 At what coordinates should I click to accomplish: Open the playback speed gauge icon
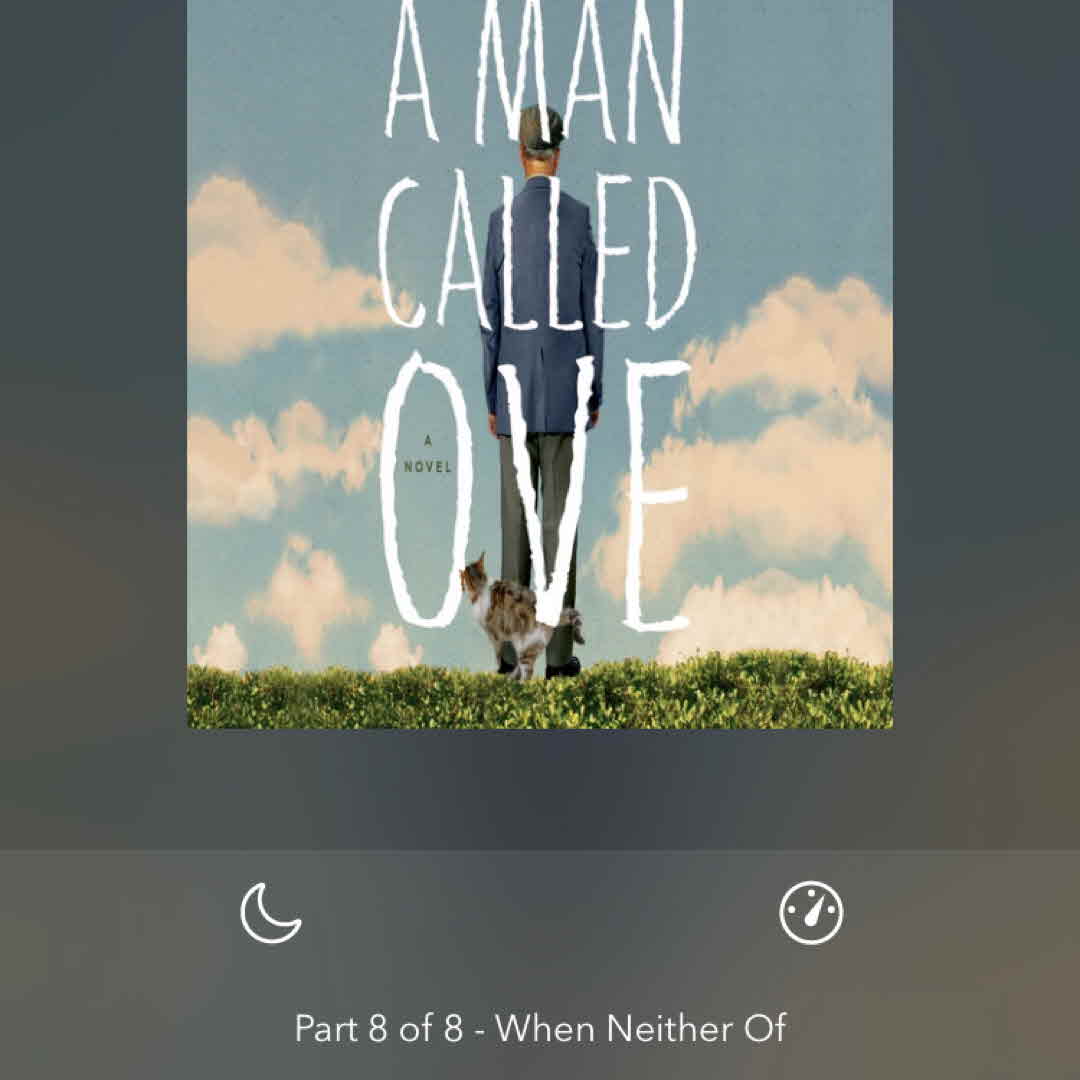(x=811, y=913)
